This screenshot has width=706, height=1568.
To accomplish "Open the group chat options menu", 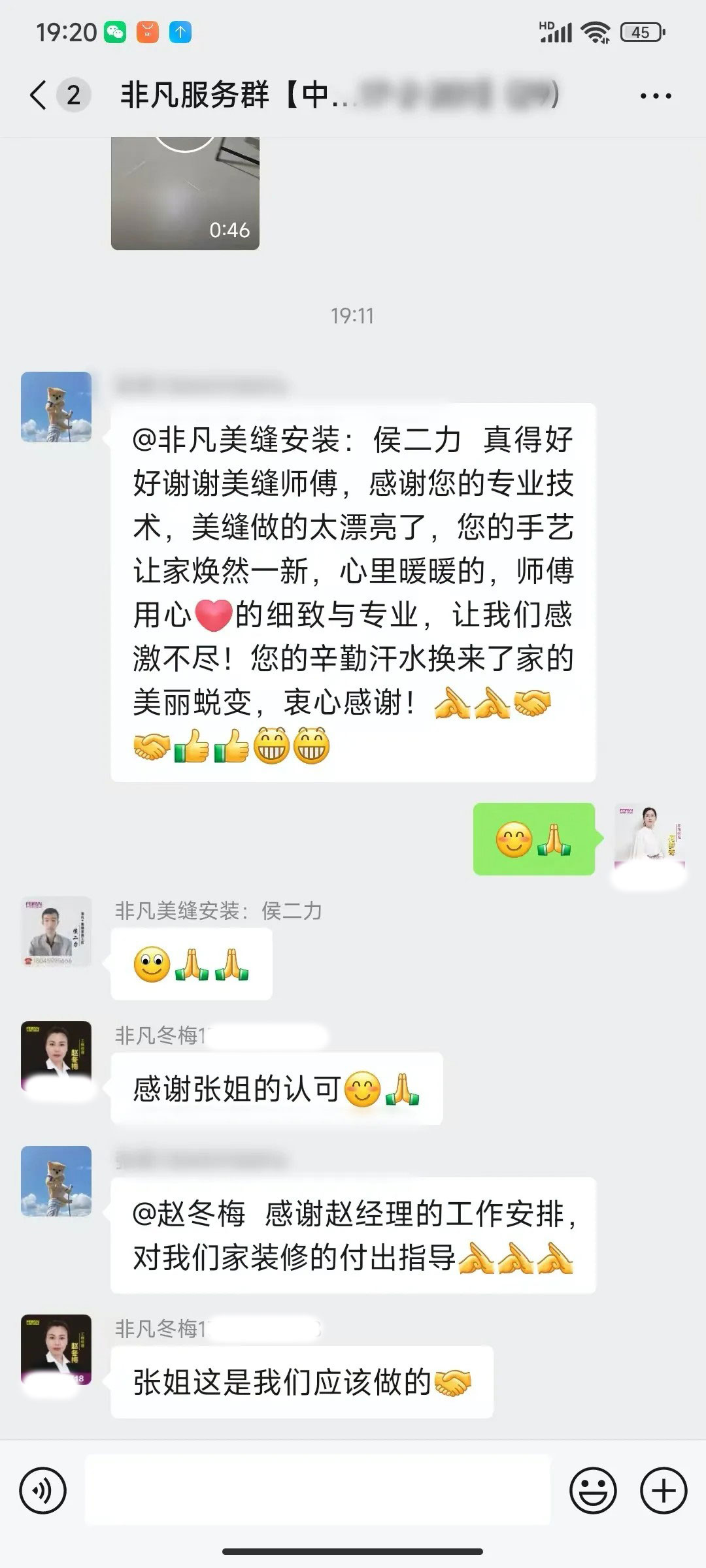I will point(655,96).
